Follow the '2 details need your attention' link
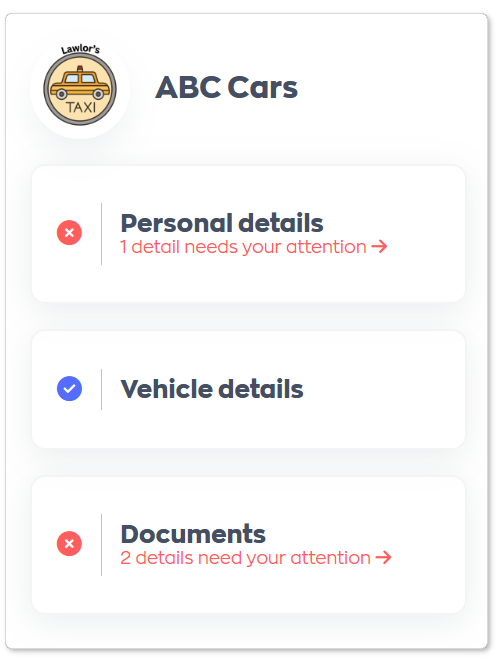 [x=256, y=558]
